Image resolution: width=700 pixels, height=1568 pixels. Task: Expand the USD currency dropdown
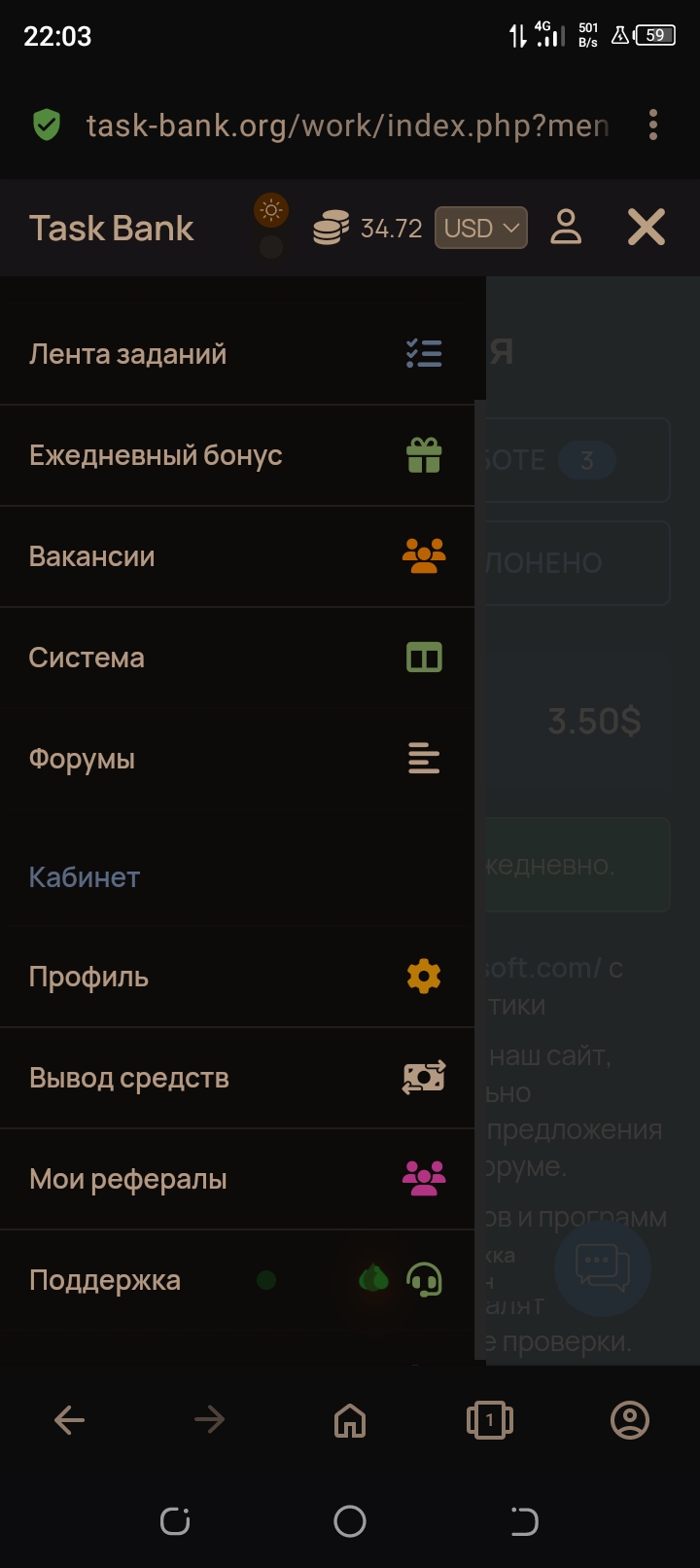coord(480,228)
